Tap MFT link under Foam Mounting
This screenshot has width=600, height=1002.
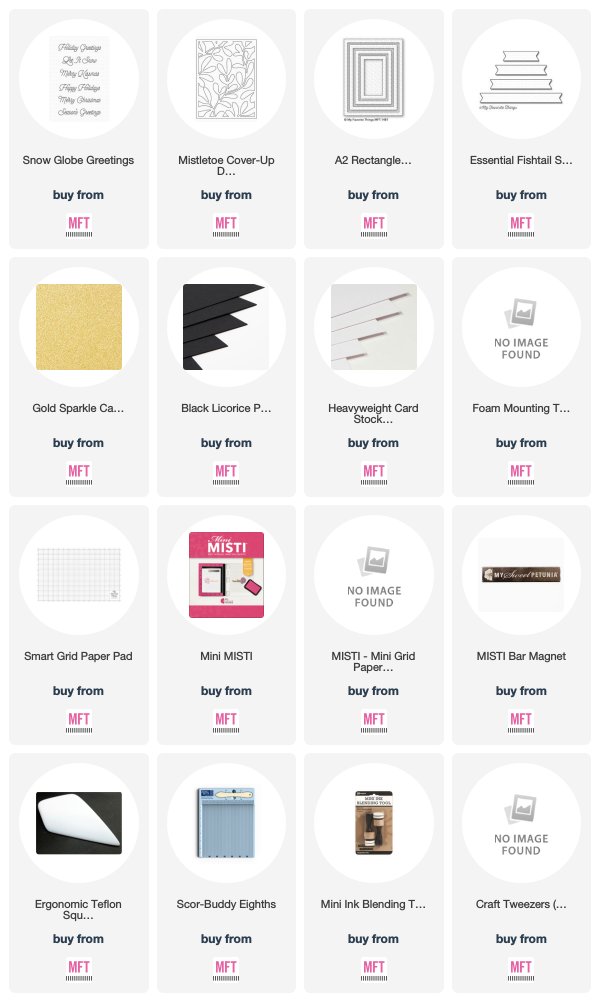tap(521, 474)
